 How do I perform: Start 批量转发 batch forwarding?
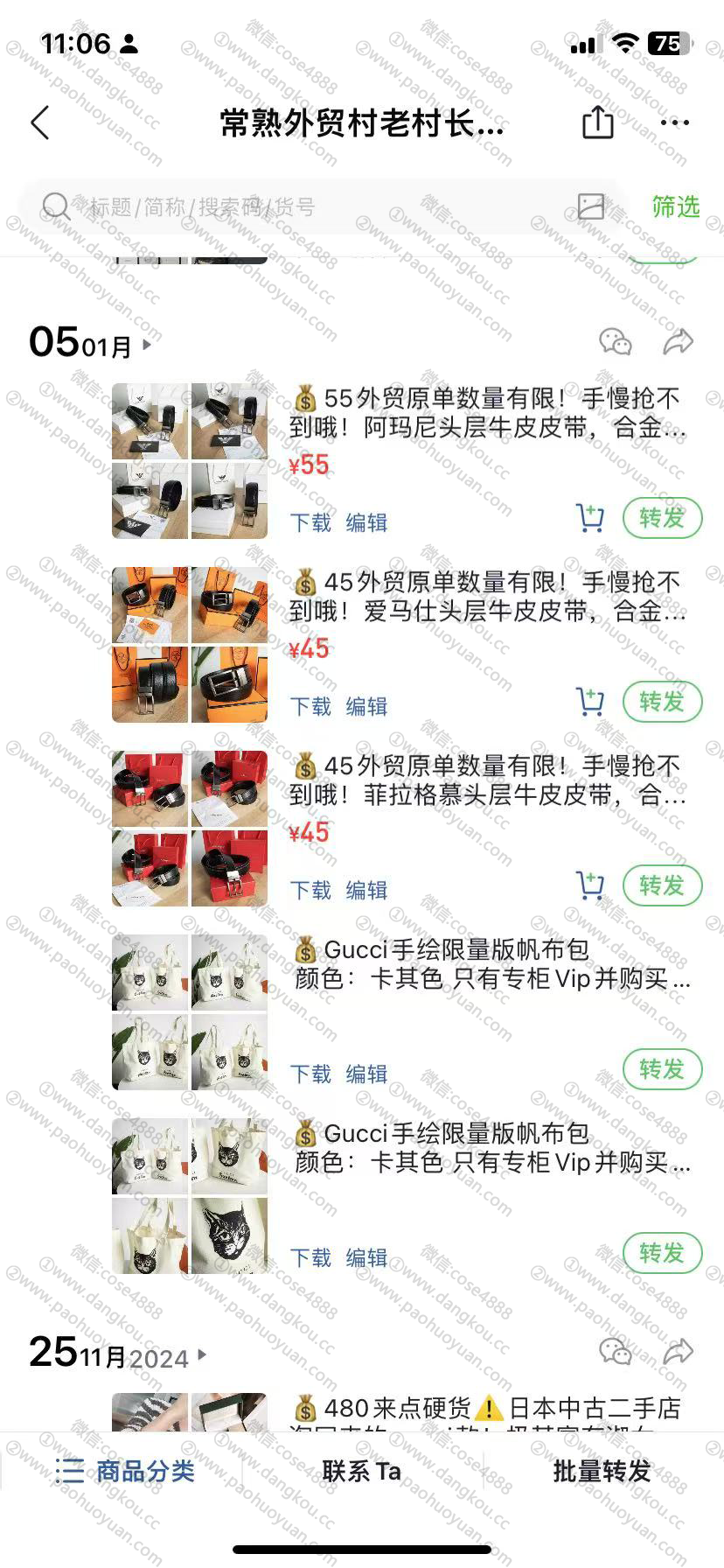[602, 1471]
